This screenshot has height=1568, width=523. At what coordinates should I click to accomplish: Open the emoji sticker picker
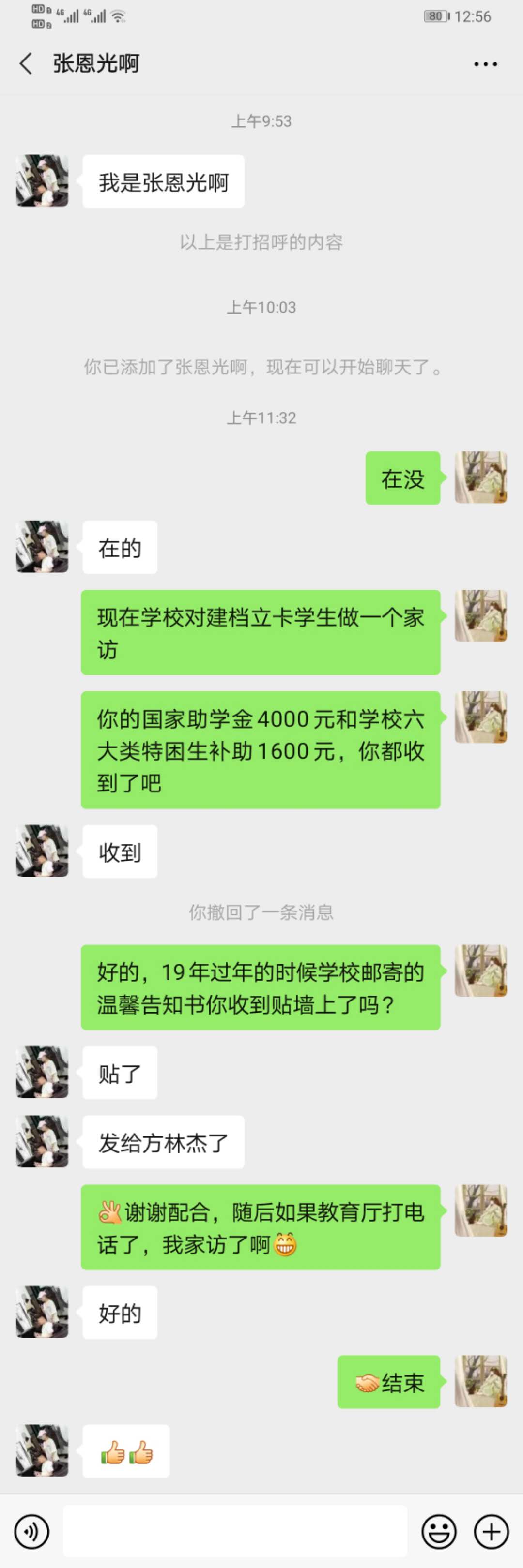pyautogui.click(x=439, y=1531)
